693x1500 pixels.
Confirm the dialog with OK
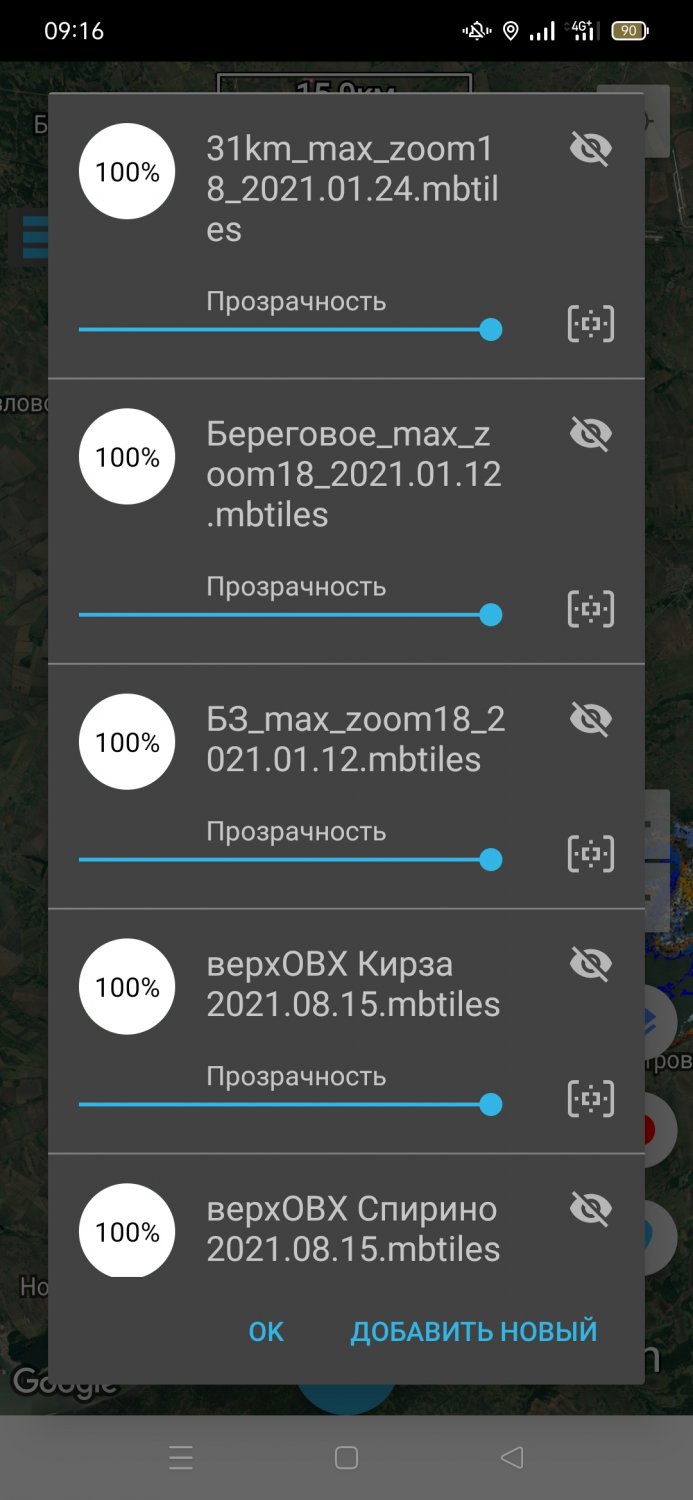266,1332
